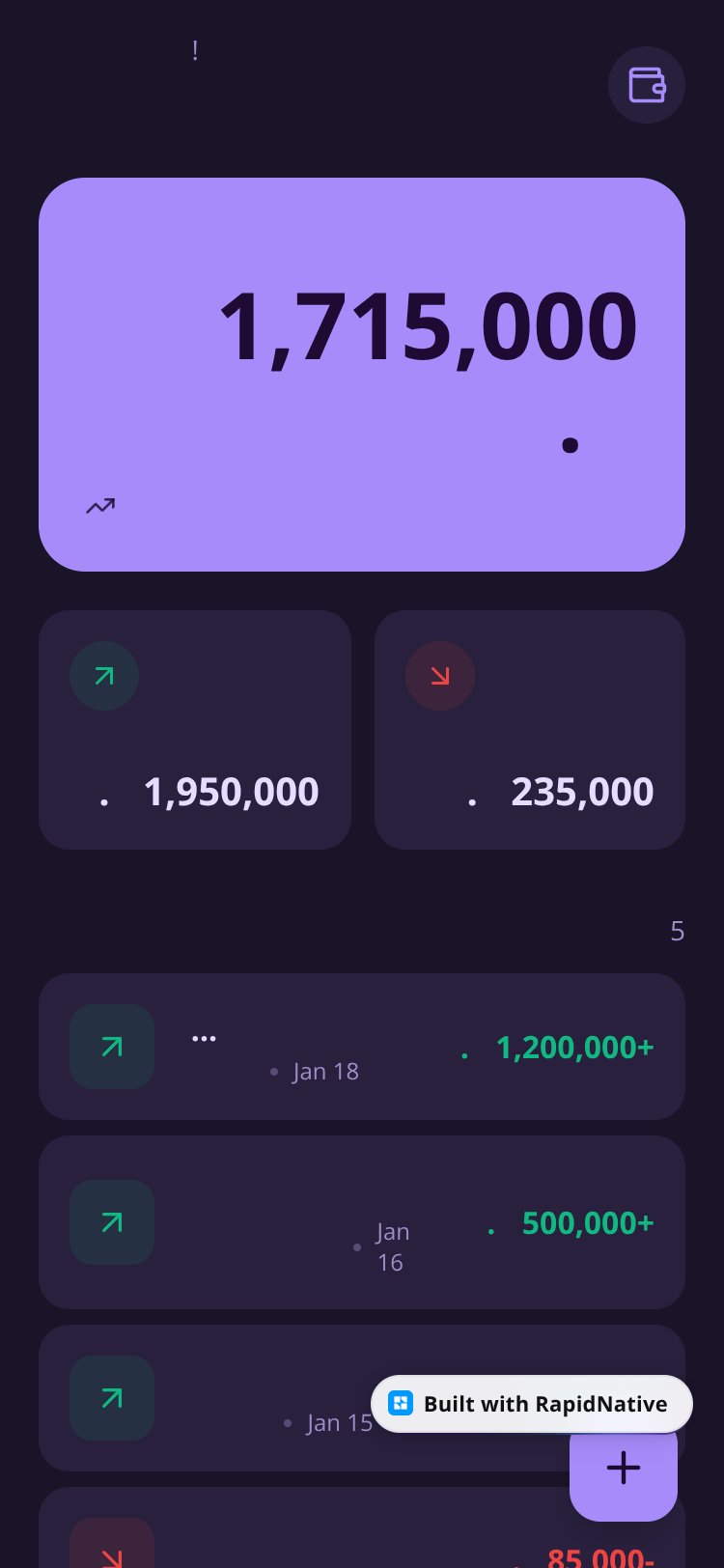The image size is (724, 1568).
Task: Open the 1,715,000 balance card
Action: coord(362,375)
